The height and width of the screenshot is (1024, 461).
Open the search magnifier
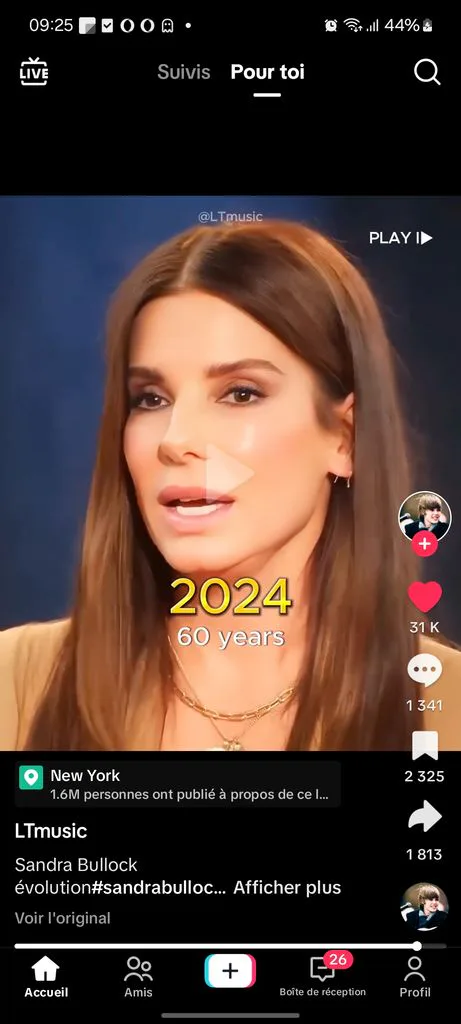pyautogui.click(x=427, y=72)
